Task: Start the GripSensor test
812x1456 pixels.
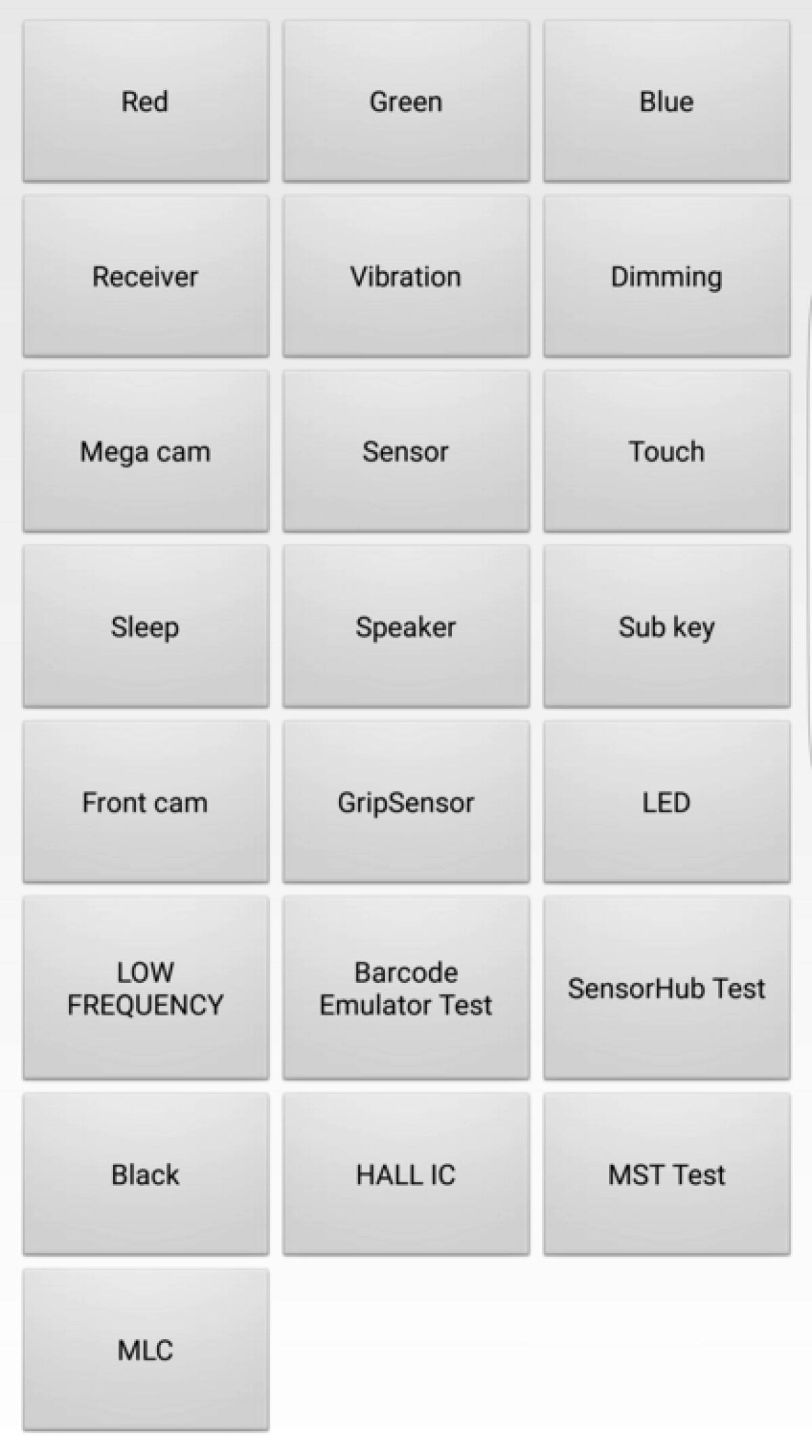Action: click(x=406, y=802)
